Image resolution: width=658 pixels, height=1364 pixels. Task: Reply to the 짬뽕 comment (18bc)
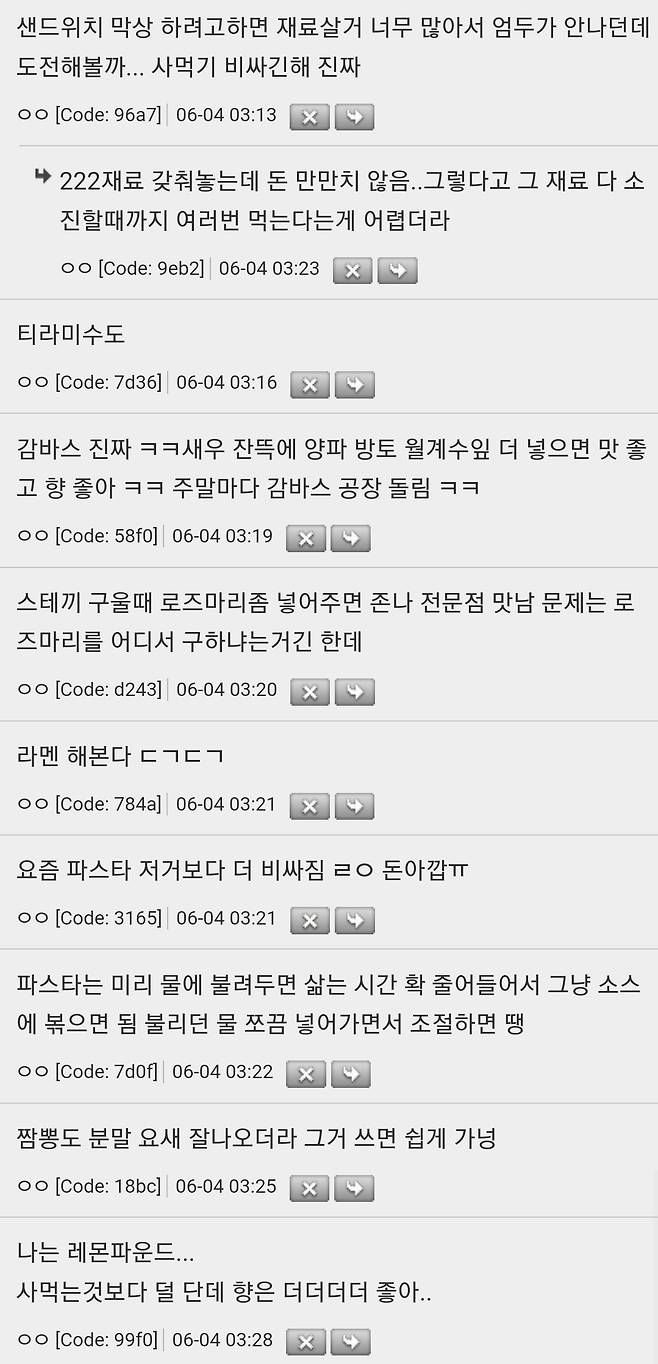click(353, 1188)
